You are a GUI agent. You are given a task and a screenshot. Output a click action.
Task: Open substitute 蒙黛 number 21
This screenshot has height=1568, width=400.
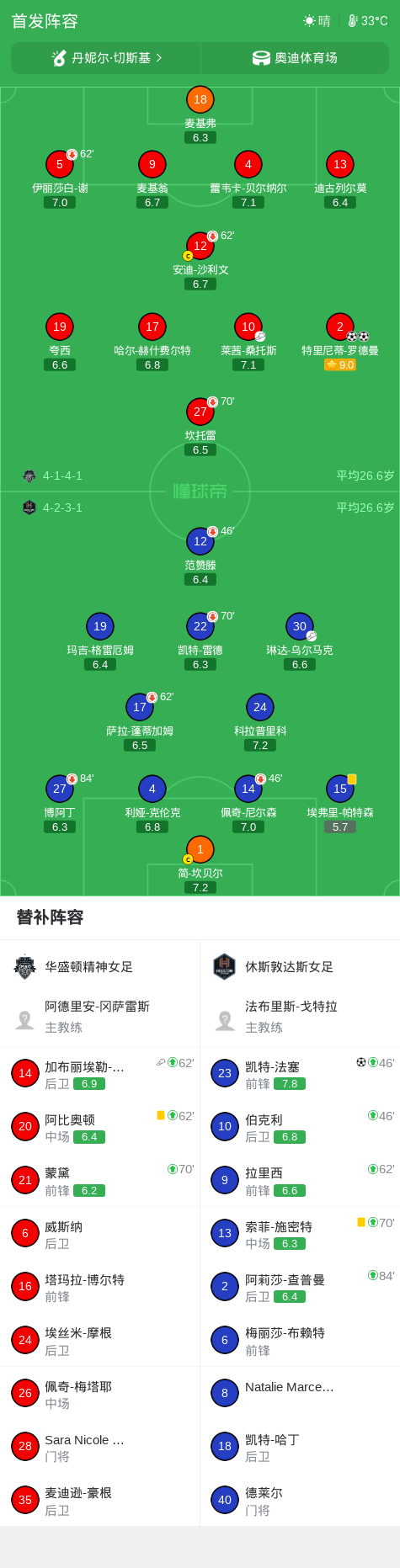(x=100, y=1180)
